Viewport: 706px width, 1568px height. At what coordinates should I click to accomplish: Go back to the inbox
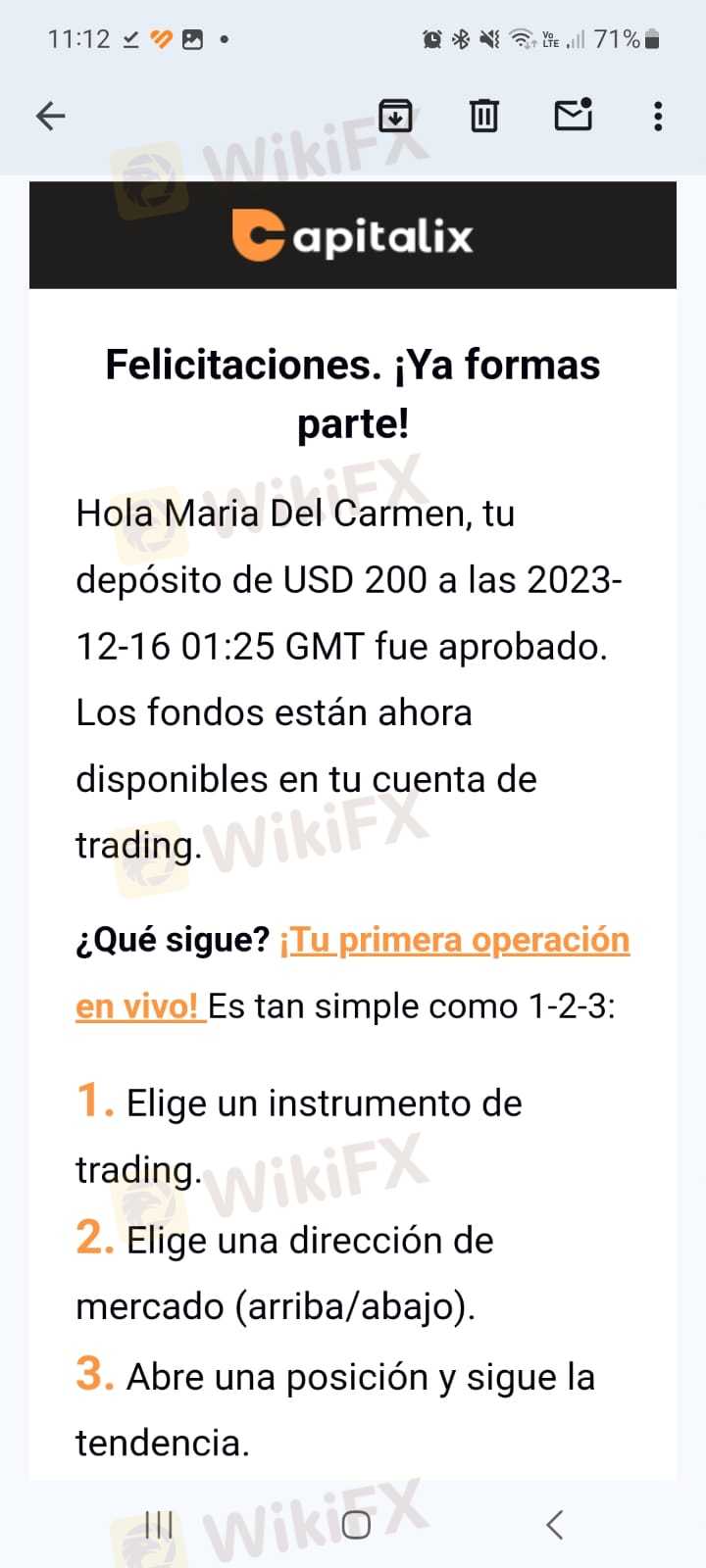pyautogui.click(x=51, y=117)
